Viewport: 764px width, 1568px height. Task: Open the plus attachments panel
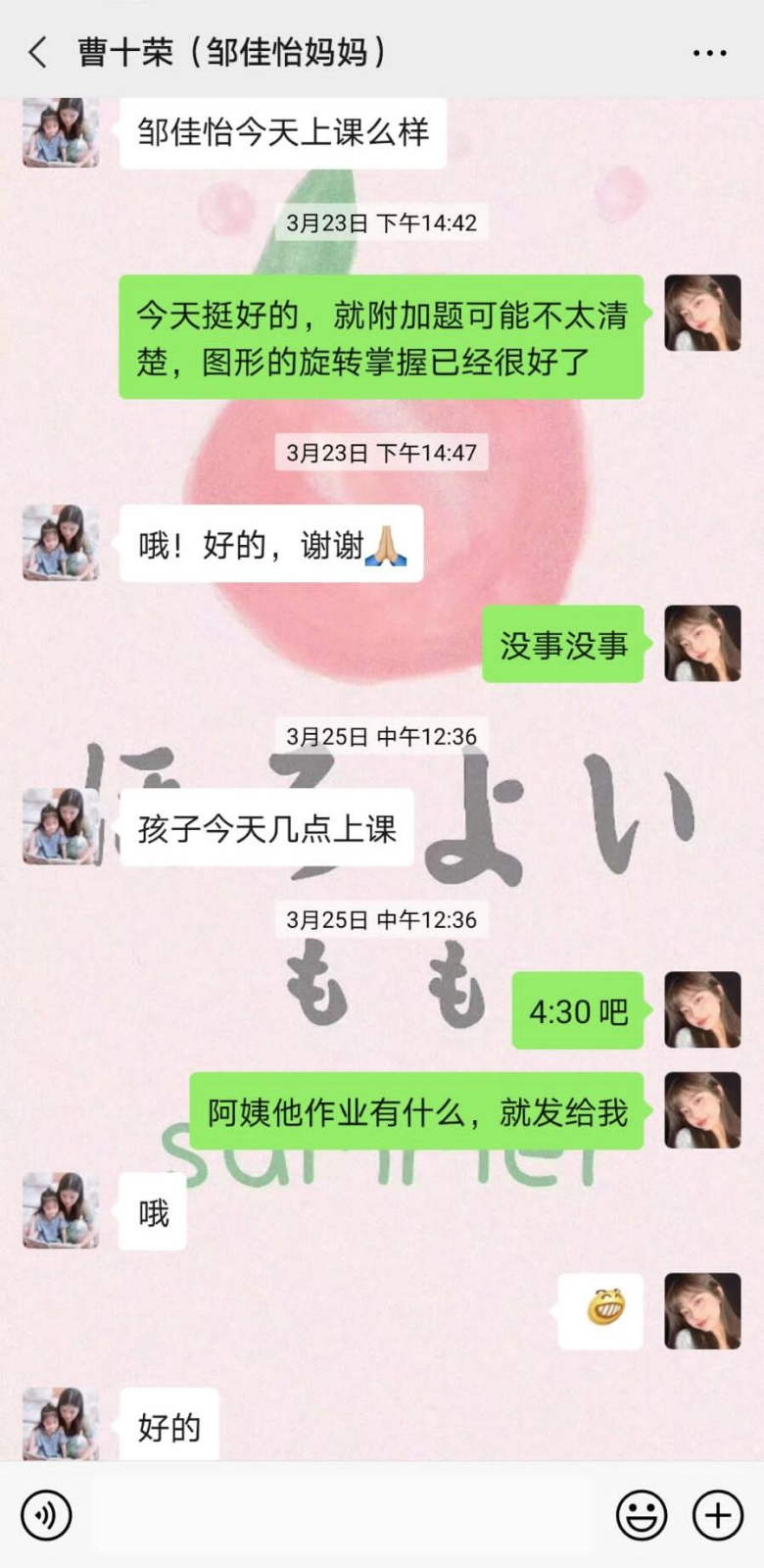coord(718,1514)
